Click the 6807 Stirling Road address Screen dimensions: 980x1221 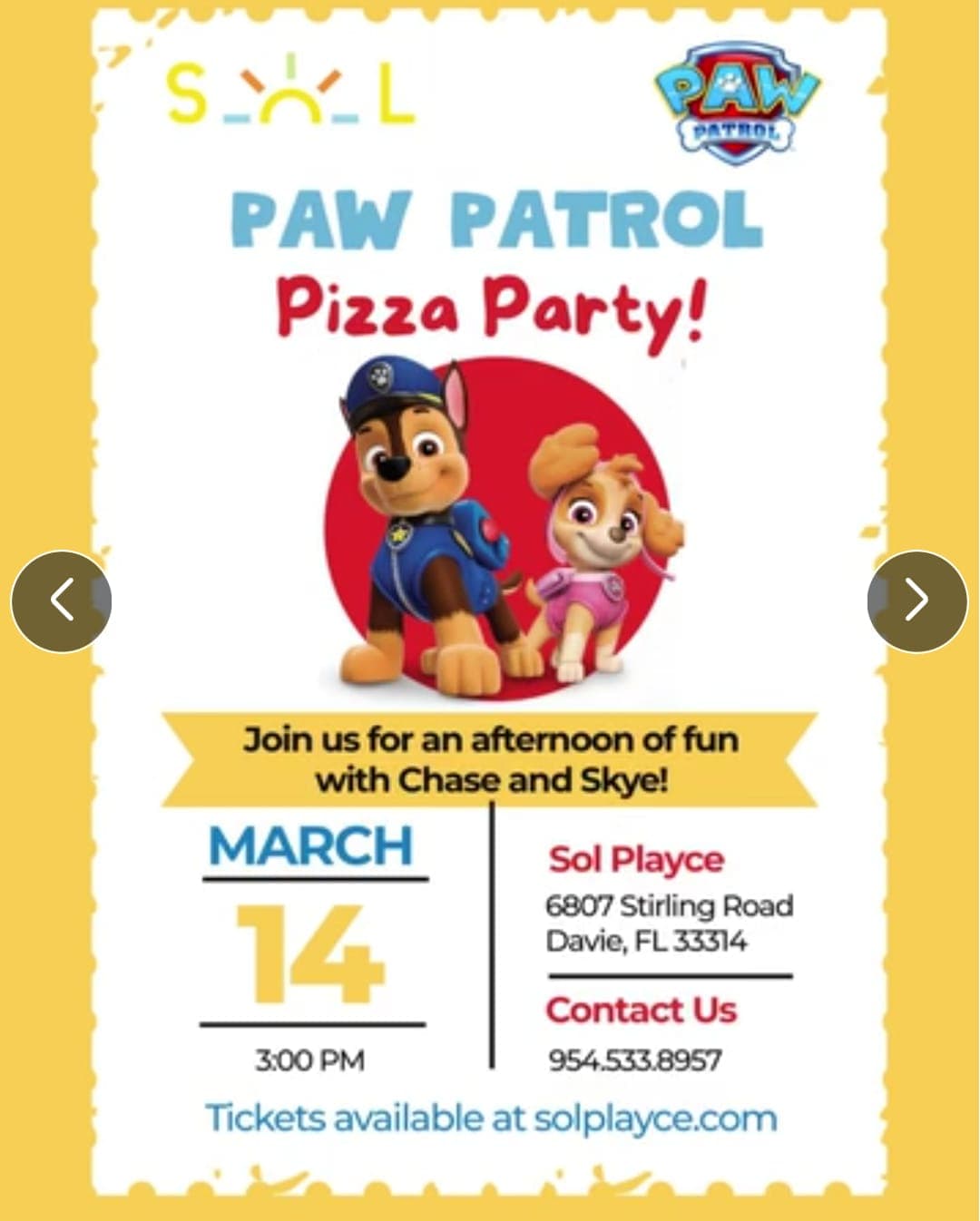coord(671,907)
